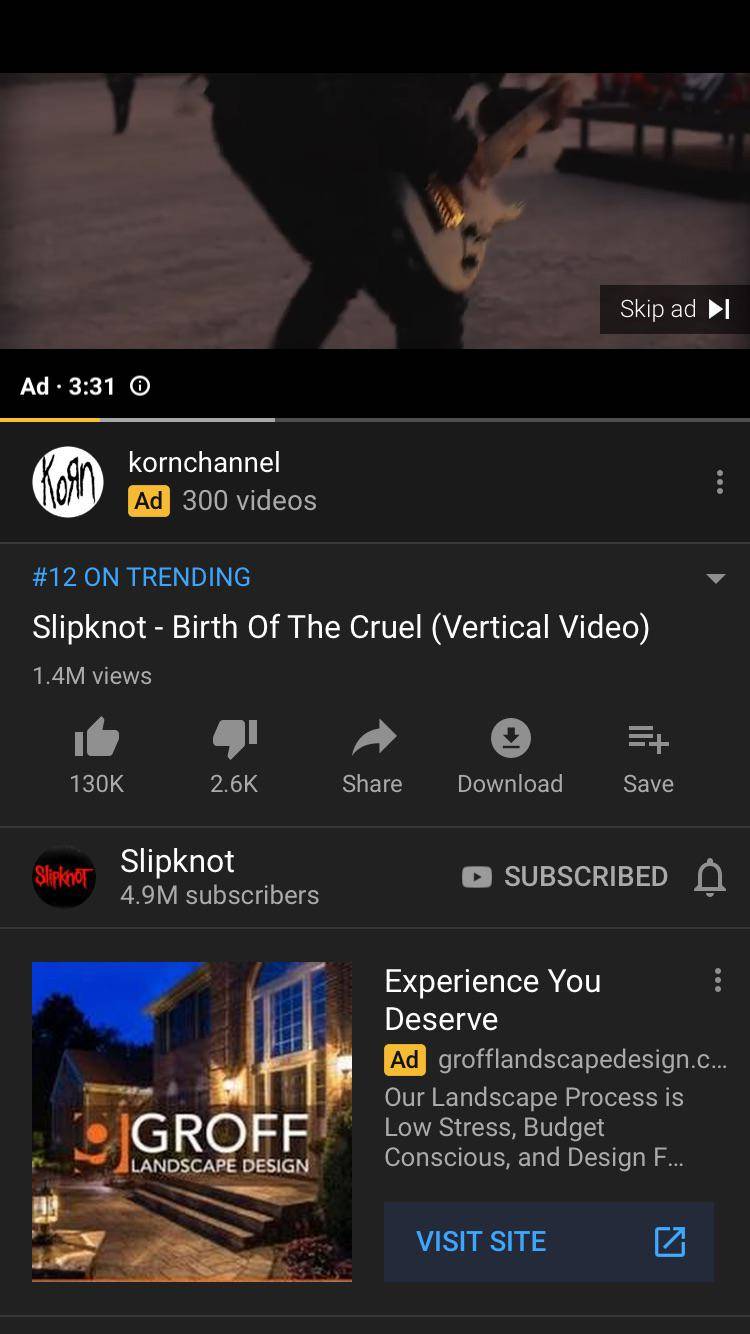The image size is (750, 1334).
Task: Expand the video description arrow
Action: [715, 578]
